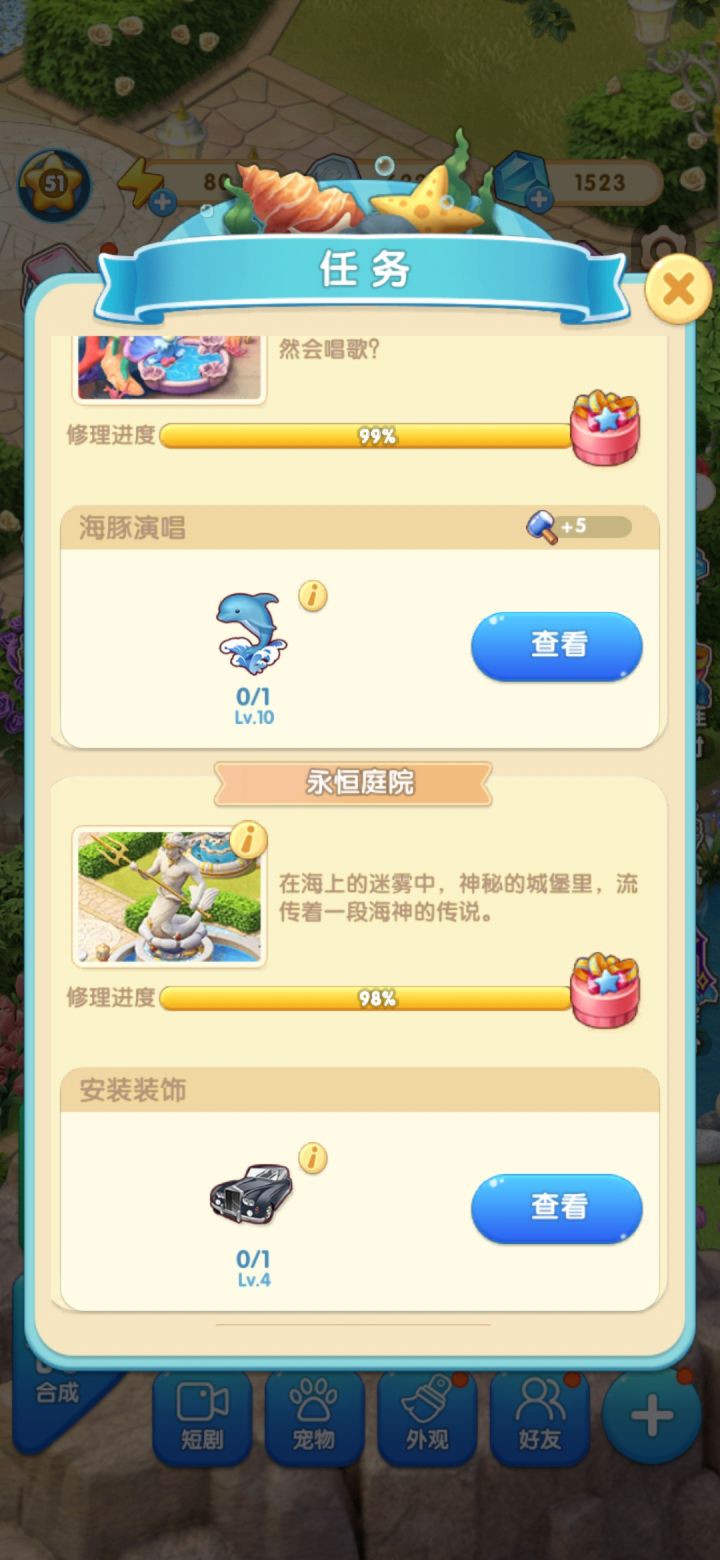Tap the Neptune fountain image info icon
The image size is (720, 1560).
click(x=247, y=837)
